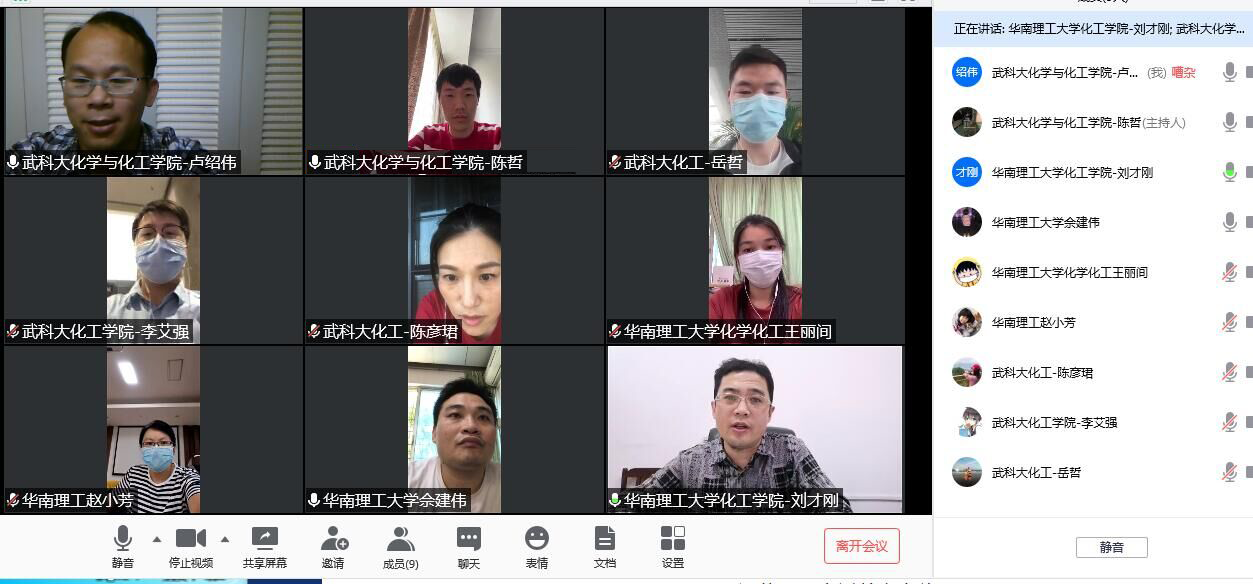This screenshot has width=1253, height=584.
Task: Open the 邀请 invite option
Action: coord(334,547)
